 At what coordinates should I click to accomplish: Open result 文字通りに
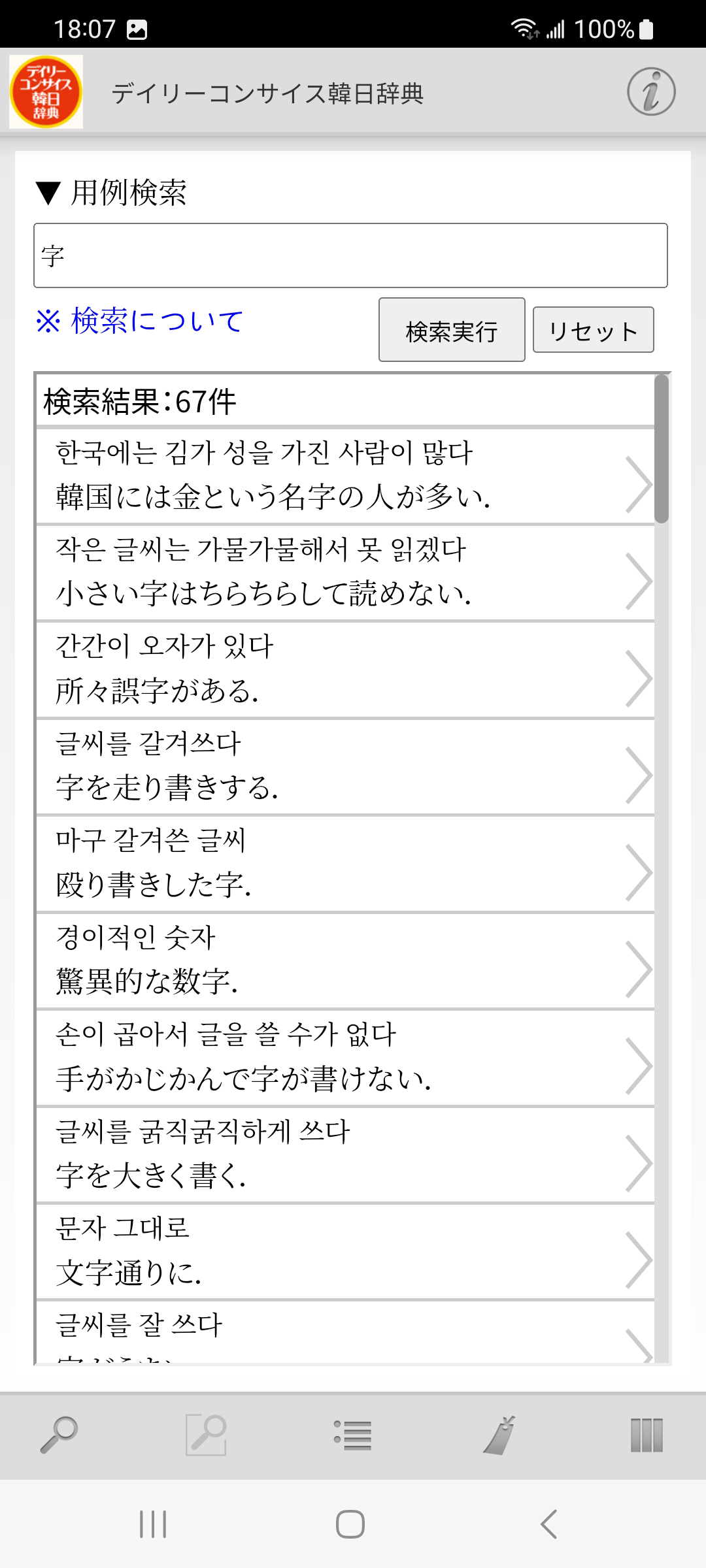345,1250
